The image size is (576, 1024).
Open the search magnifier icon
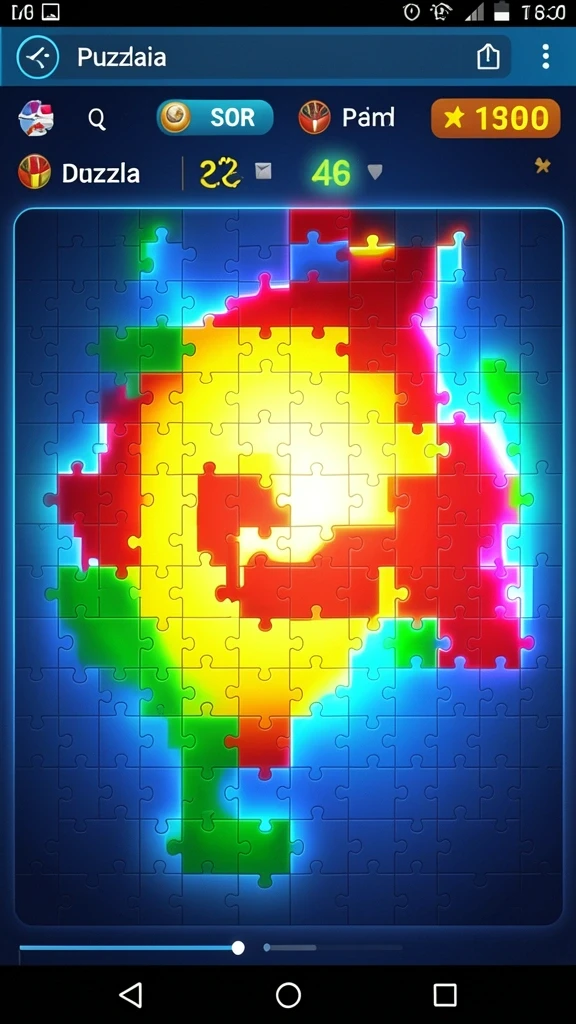97,119
